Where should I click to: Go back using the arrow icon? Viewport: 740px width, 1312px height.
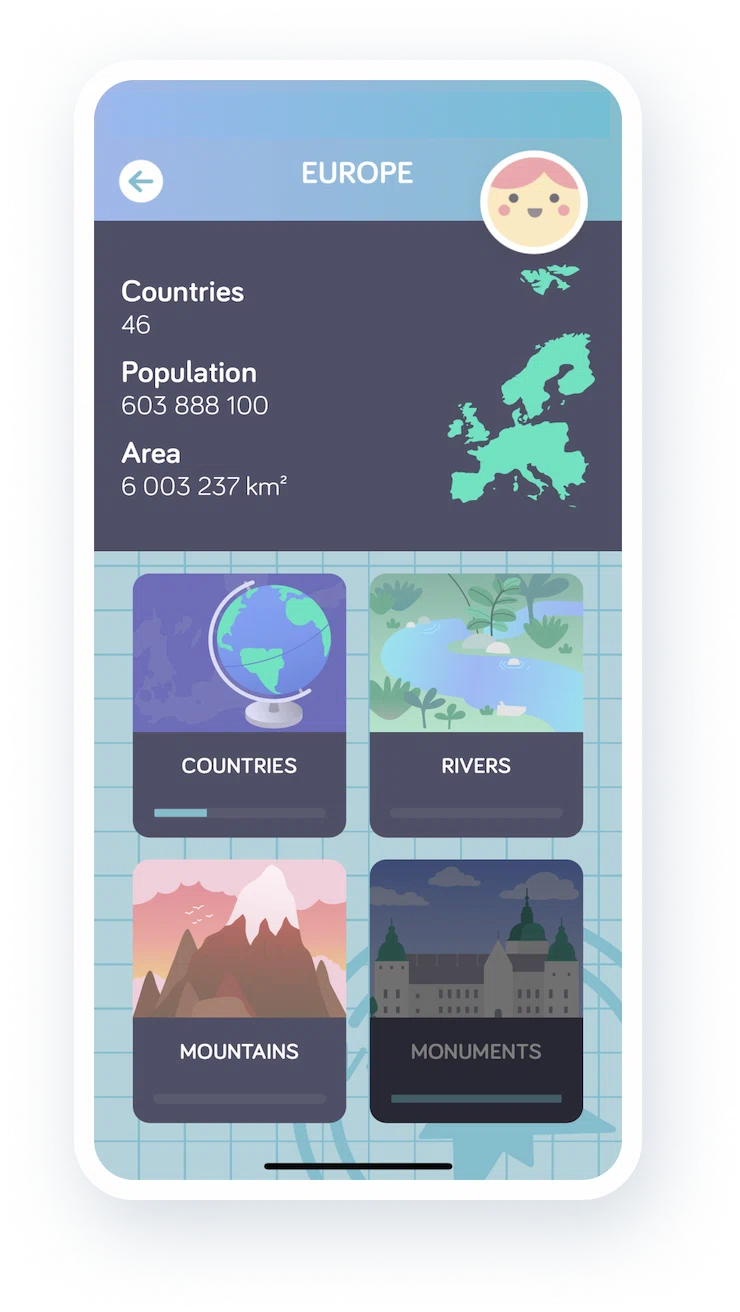tap(141, 181)
